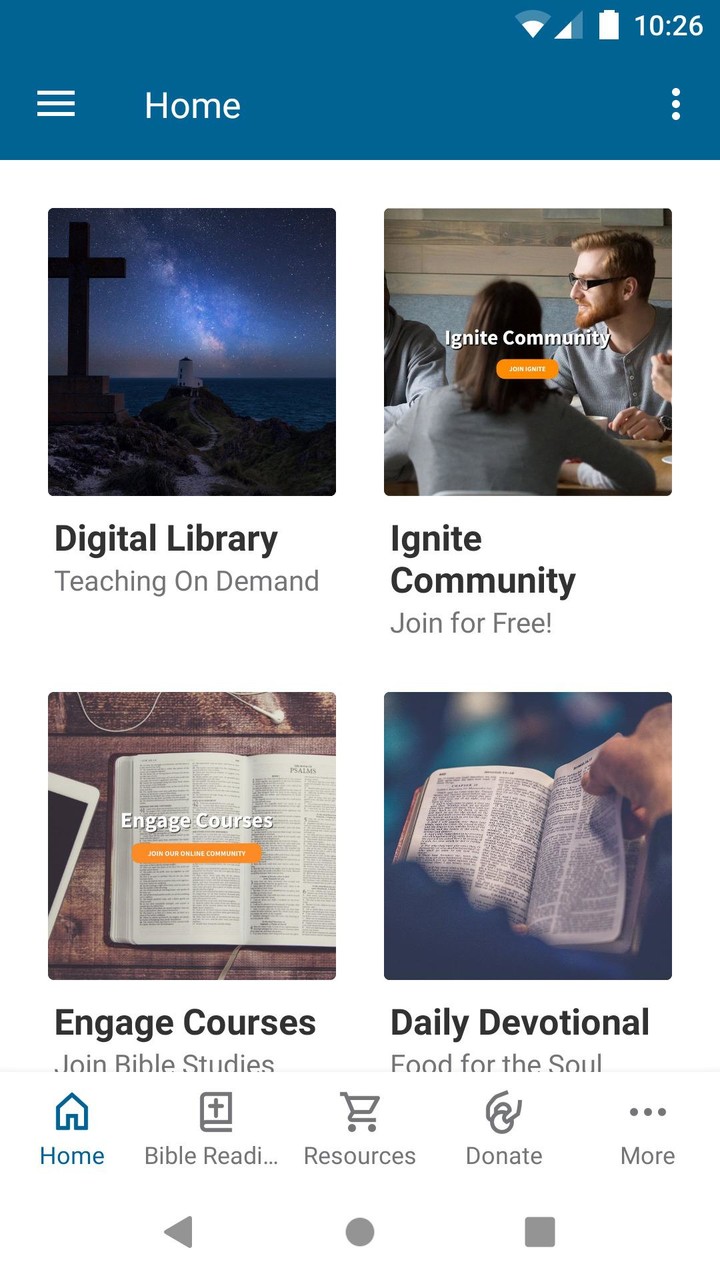Tap the Daily Devotional open Bible thumbnail
The image size is (720, 1280).
pyautogui.click(x=527, y=834)
